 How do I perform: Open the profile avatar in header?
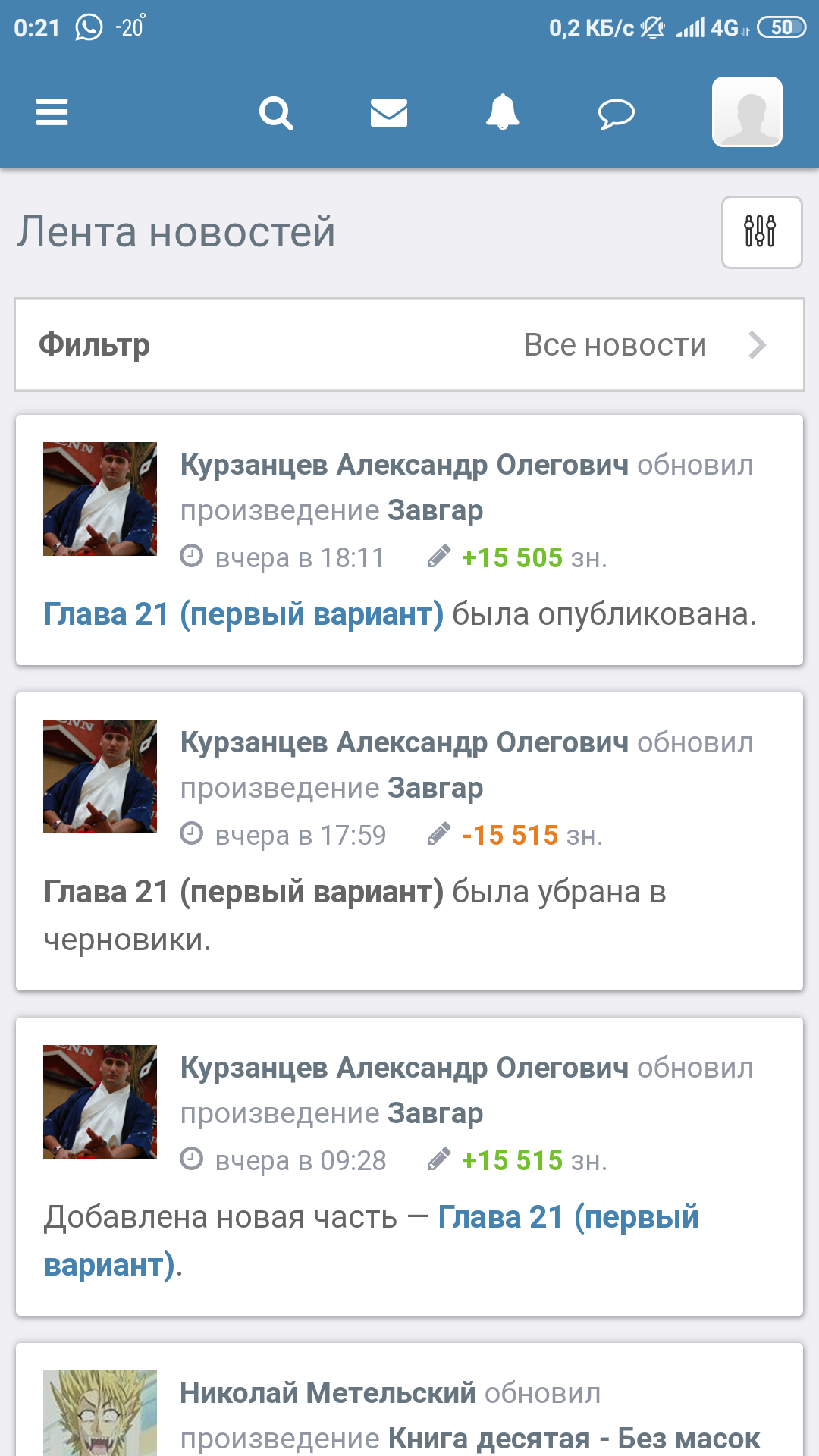(x=747, y=111)
